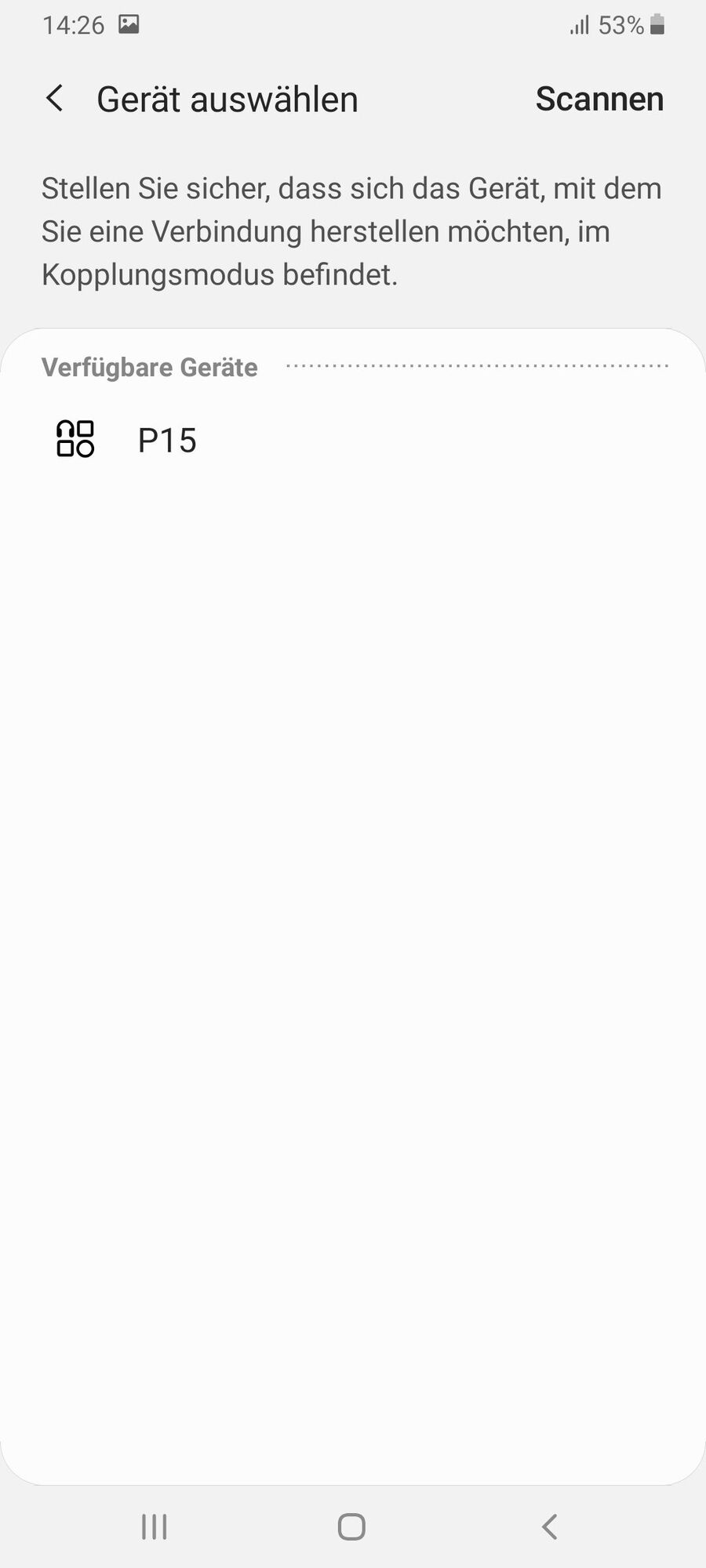706x1568 pixels.
Task: Go back from Gerät auswählen
Action: click(54, 99)
